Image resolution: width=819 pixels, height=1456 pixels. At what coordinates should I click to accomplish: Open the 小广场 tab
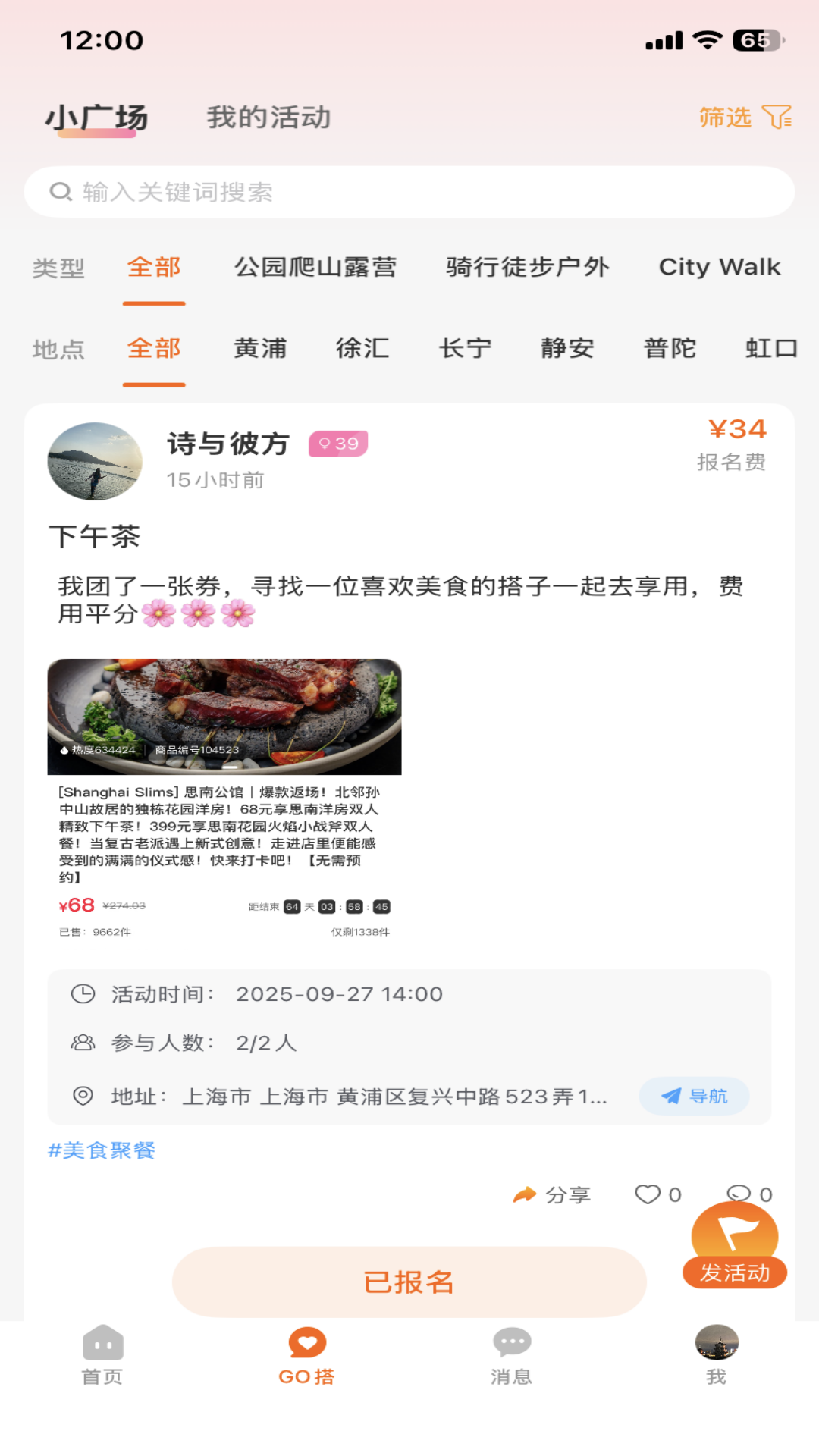[99, 116]
